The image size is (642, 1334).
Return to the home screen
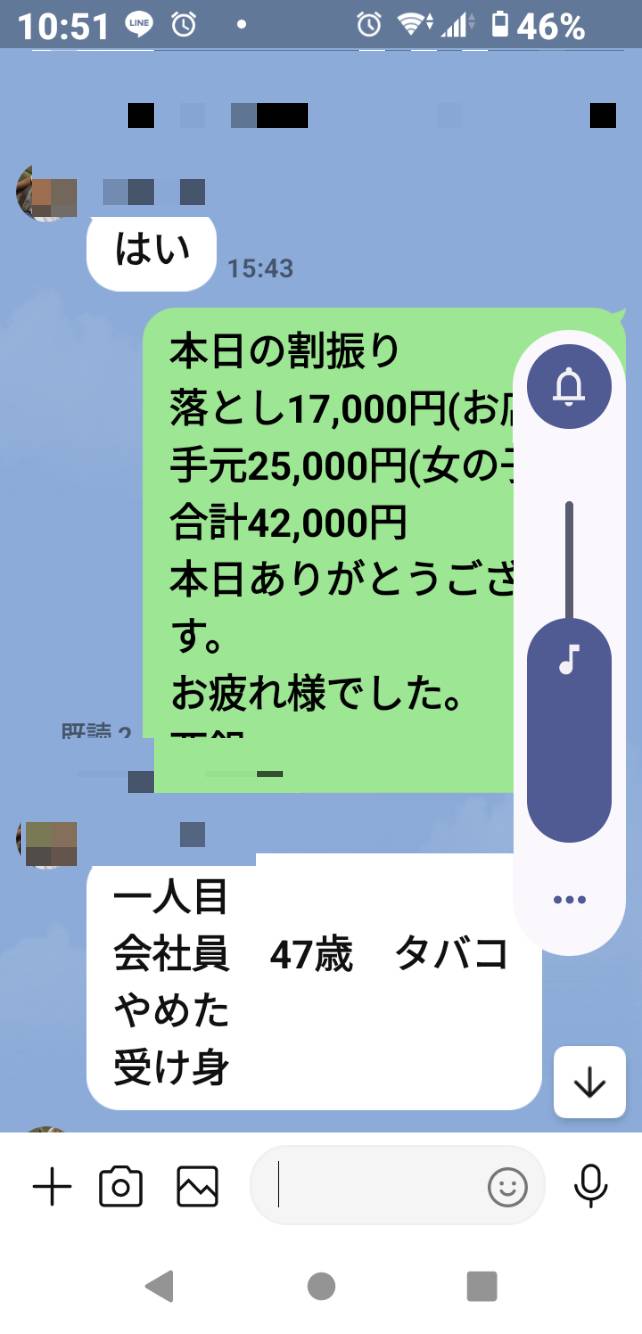click(321, 1285)
